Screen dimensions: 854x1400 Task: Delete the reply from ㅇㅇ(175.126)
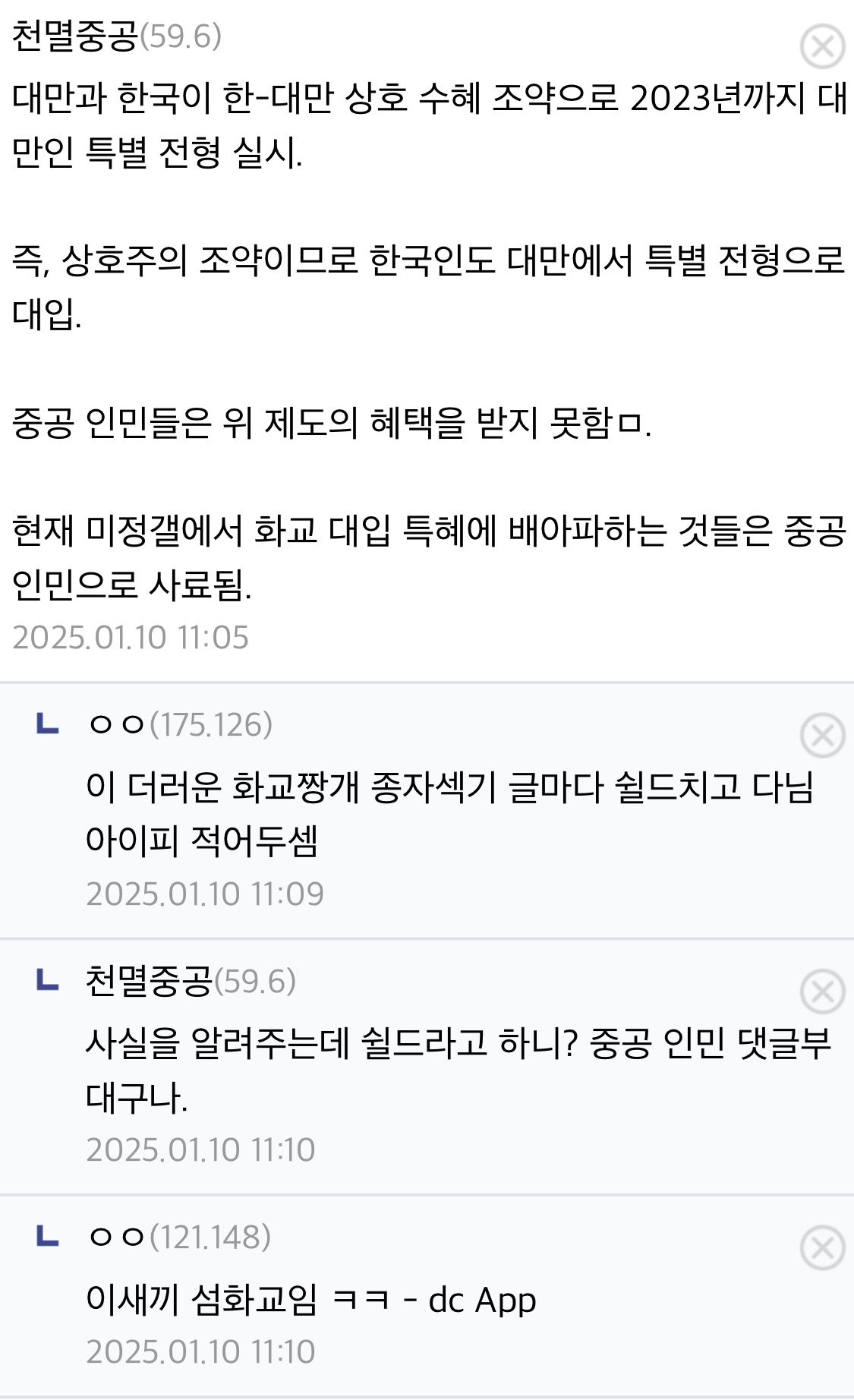point(822,735)
